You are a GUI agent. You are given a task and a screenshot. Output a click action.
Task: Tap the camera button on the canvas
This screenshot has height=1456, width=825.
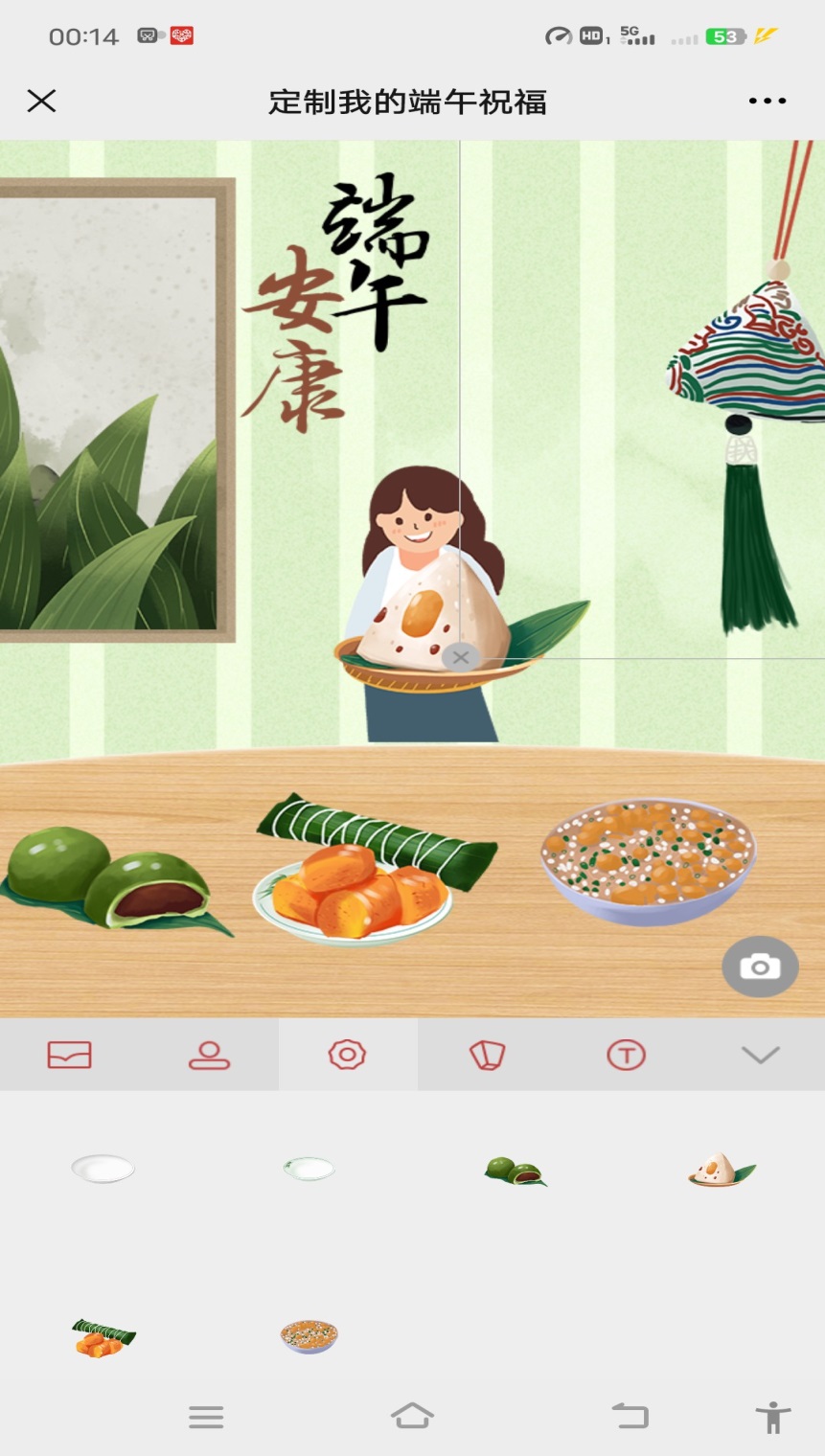click(760, 967)
